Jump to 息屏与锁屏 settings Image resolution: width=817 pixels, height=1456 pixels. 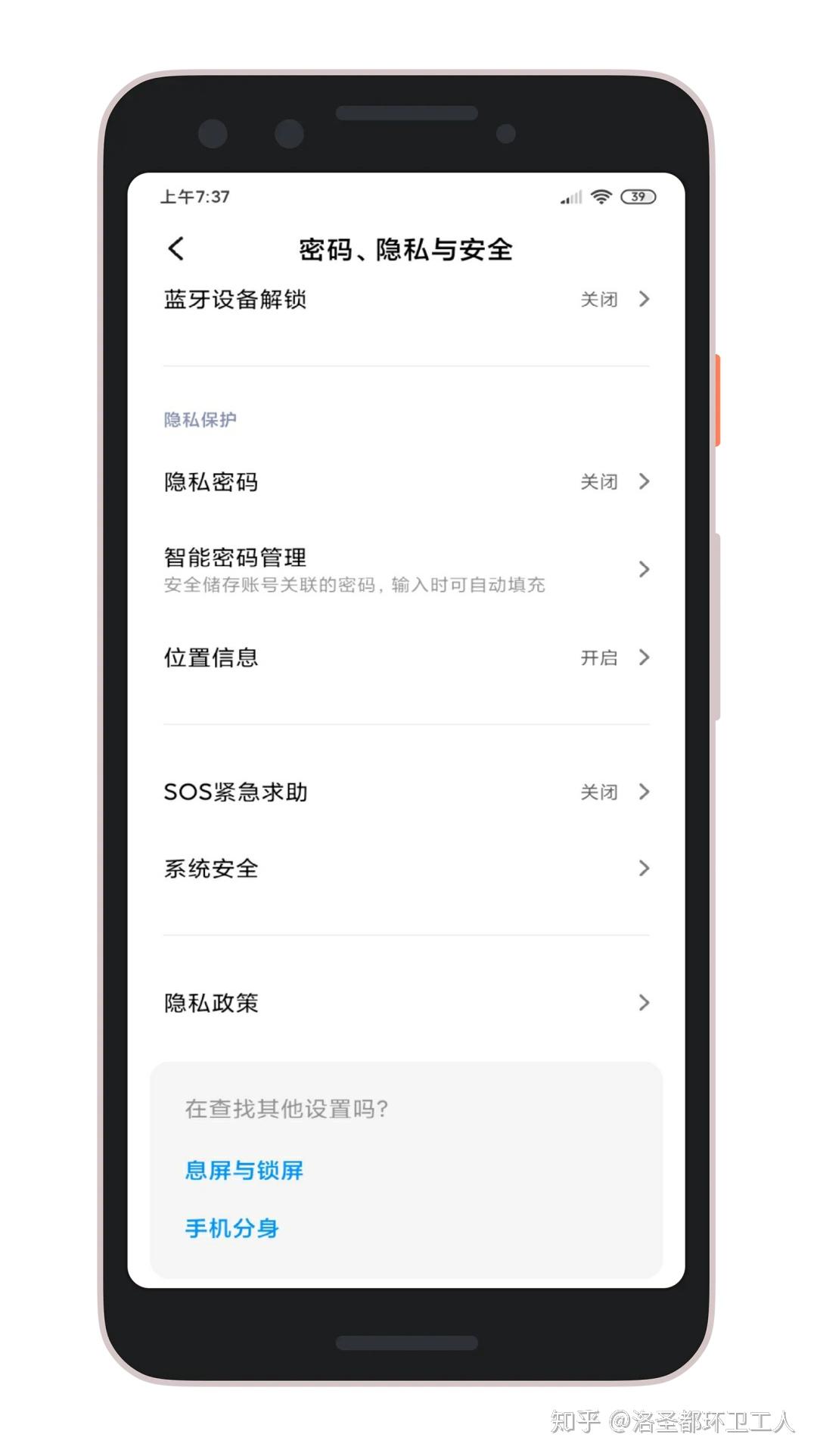(244, 1171)
